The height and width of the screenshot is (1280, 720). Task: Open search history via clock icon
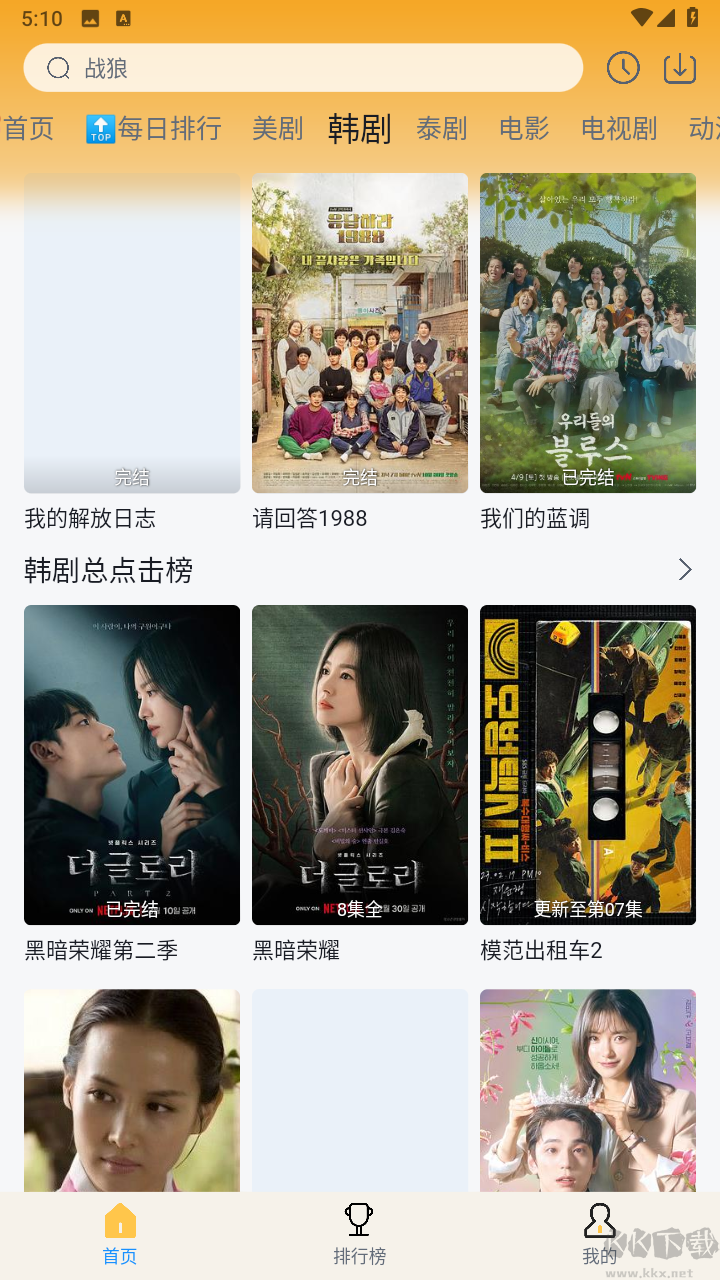(x=622, y=68)
